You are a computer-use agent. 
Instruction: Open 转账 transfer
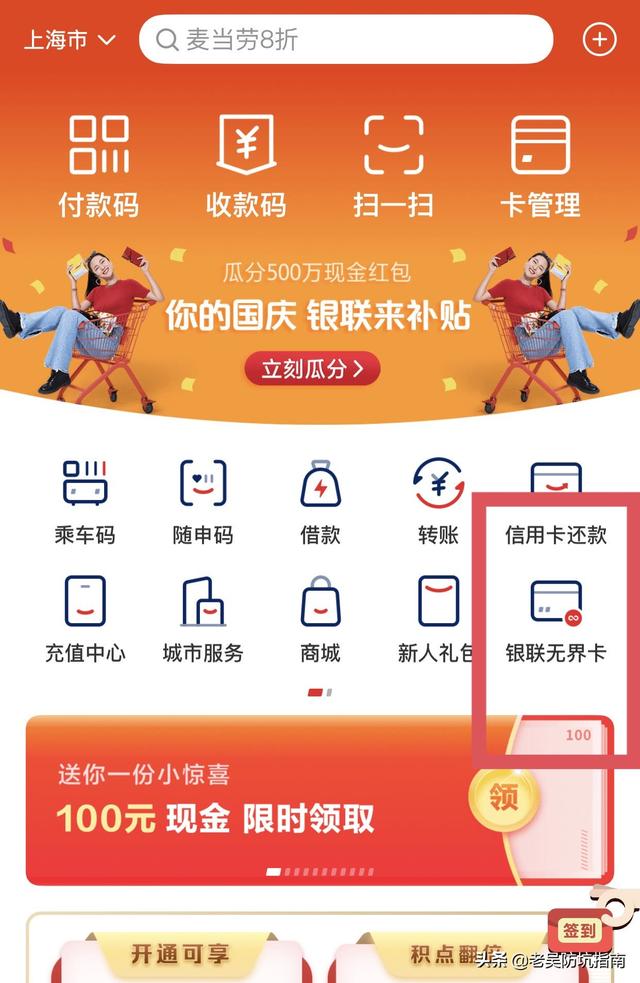click(438, 502)
